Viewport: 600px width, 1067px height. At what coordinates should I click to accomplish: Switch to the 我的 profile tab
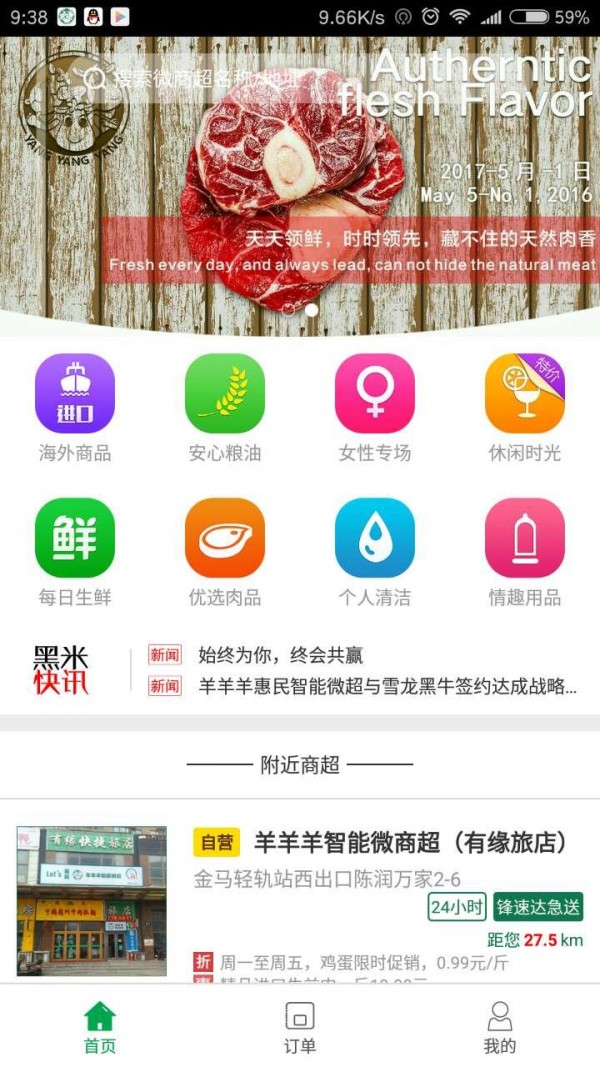[500, 1028]
